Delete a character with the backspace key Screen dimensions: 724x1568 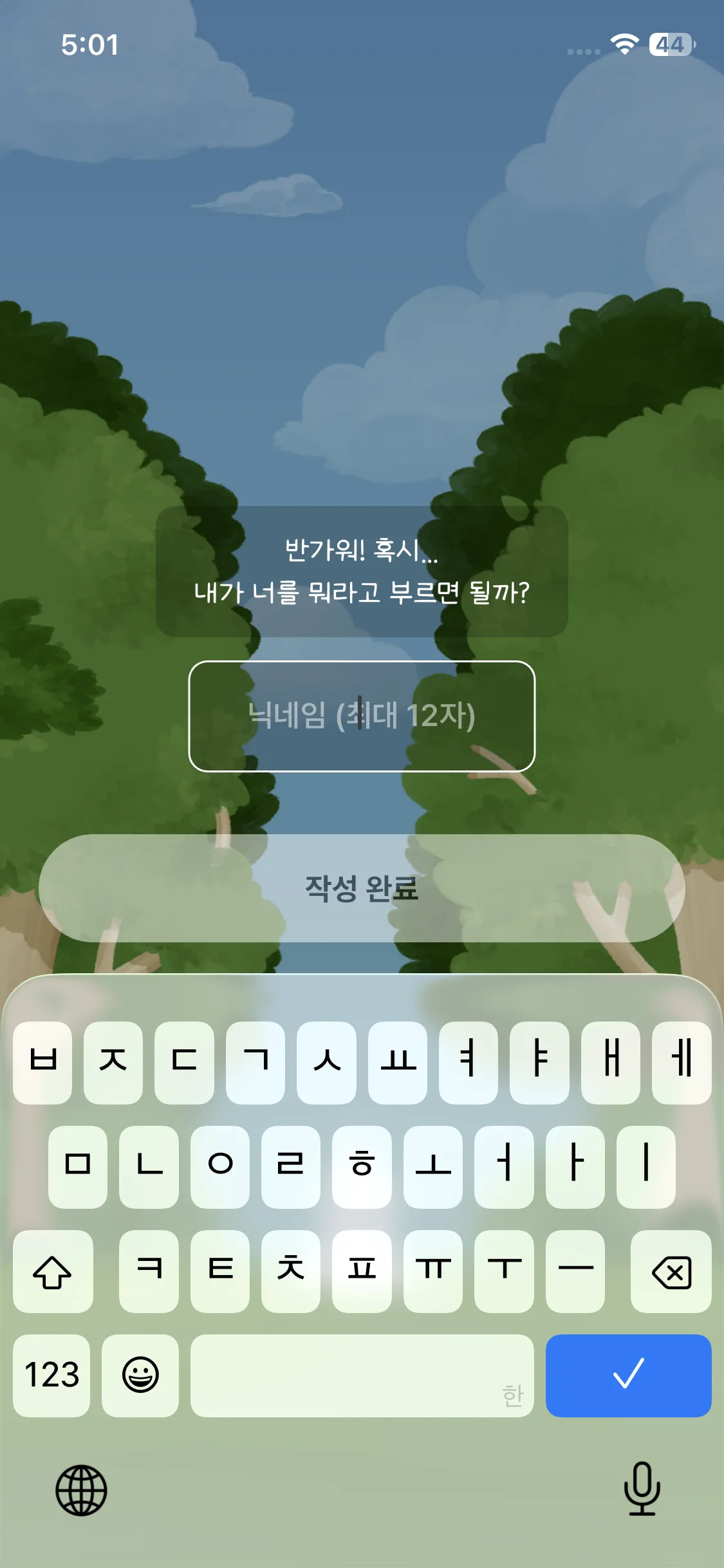click(671, 1272)
